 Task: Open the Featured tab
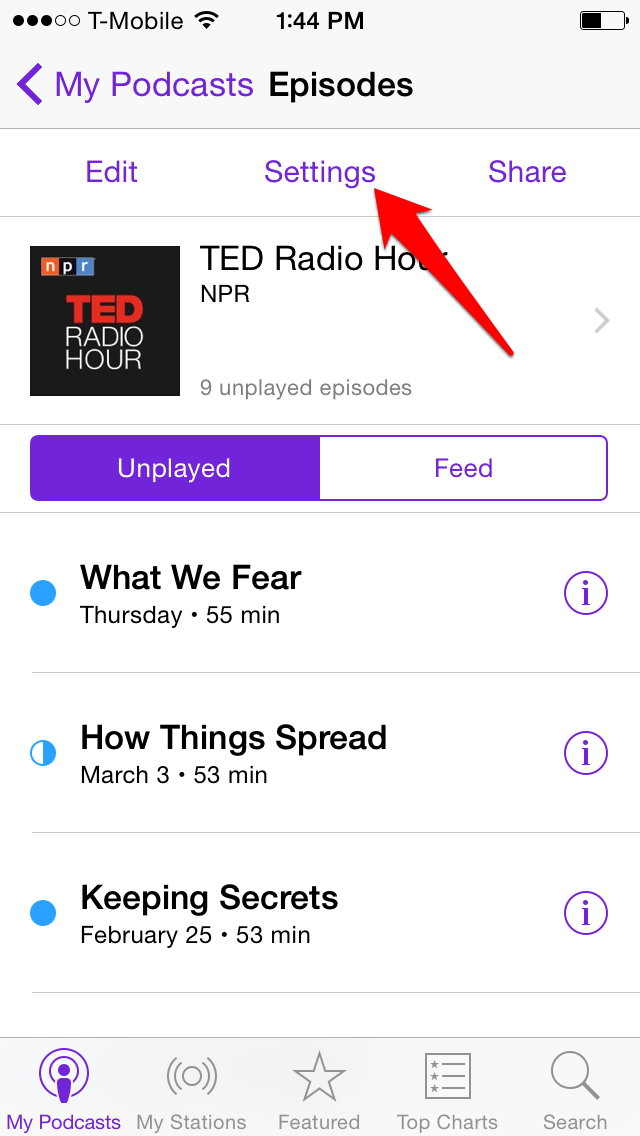319,1088
